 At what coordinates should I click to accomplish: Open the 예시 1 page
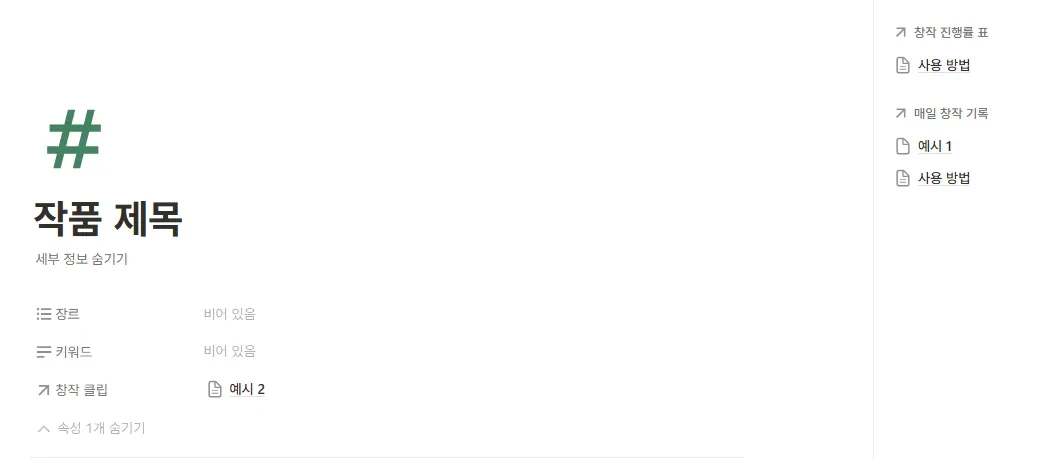934,146
